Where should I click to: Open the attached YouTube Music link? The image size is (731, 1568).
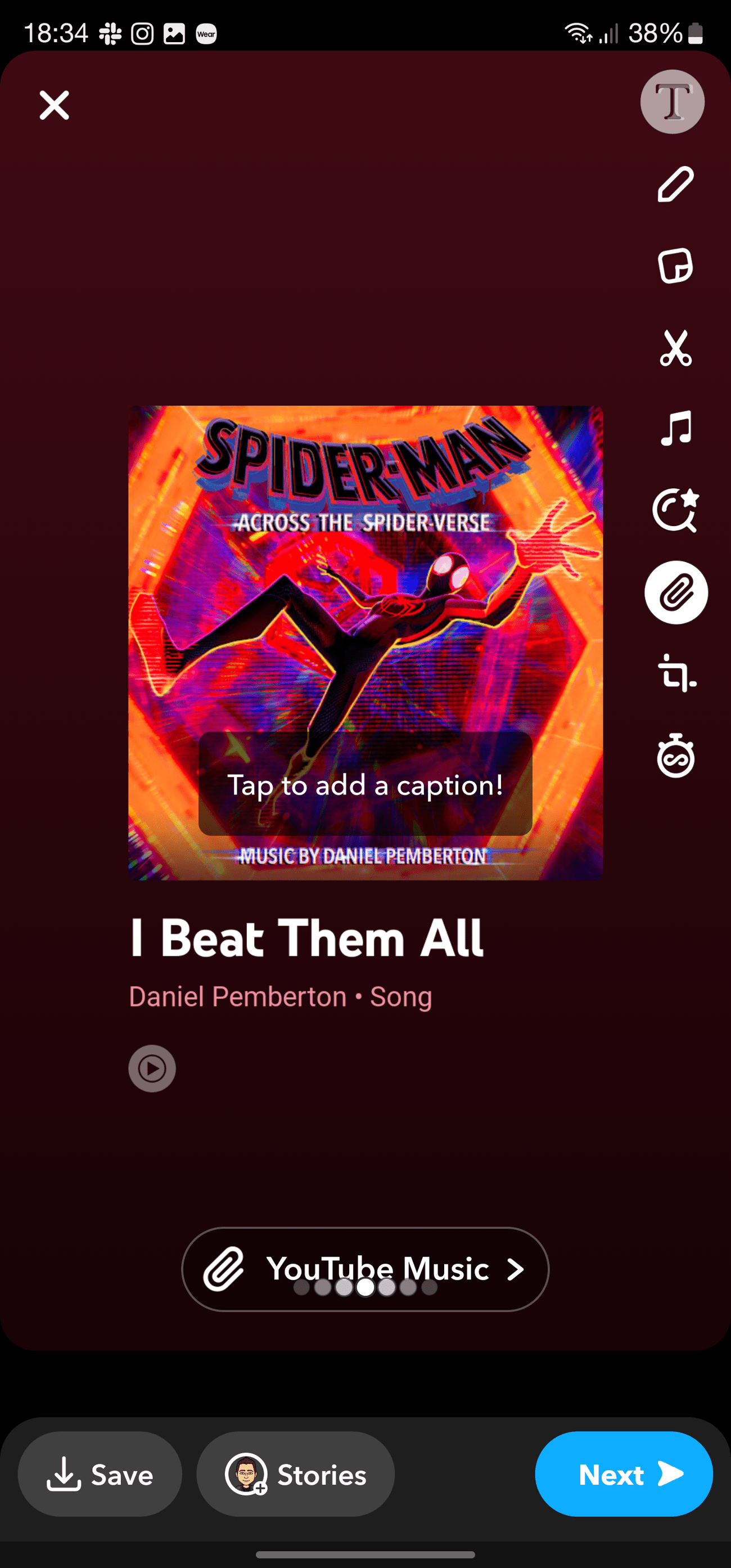(365, 1269)
